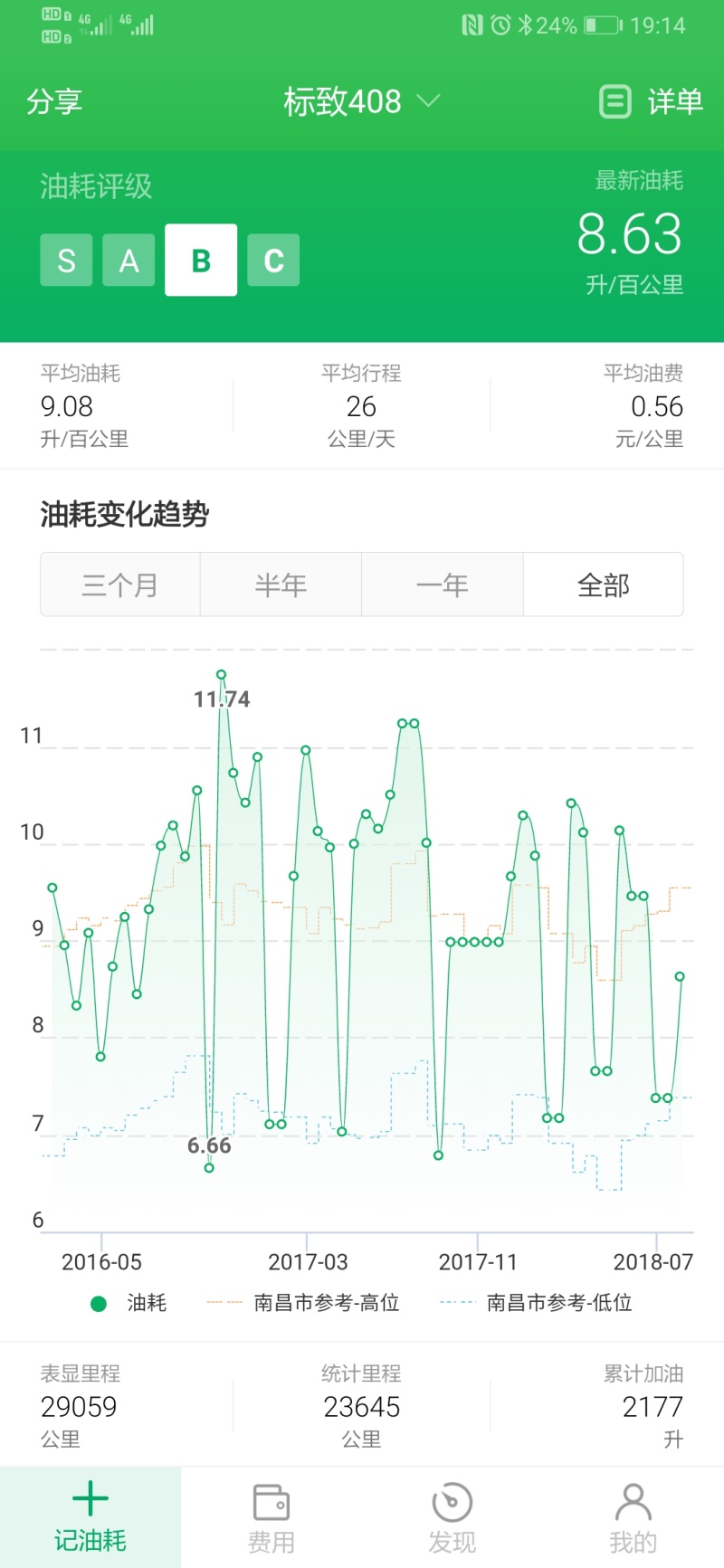Switch trend range to 半年

[281, 585]
